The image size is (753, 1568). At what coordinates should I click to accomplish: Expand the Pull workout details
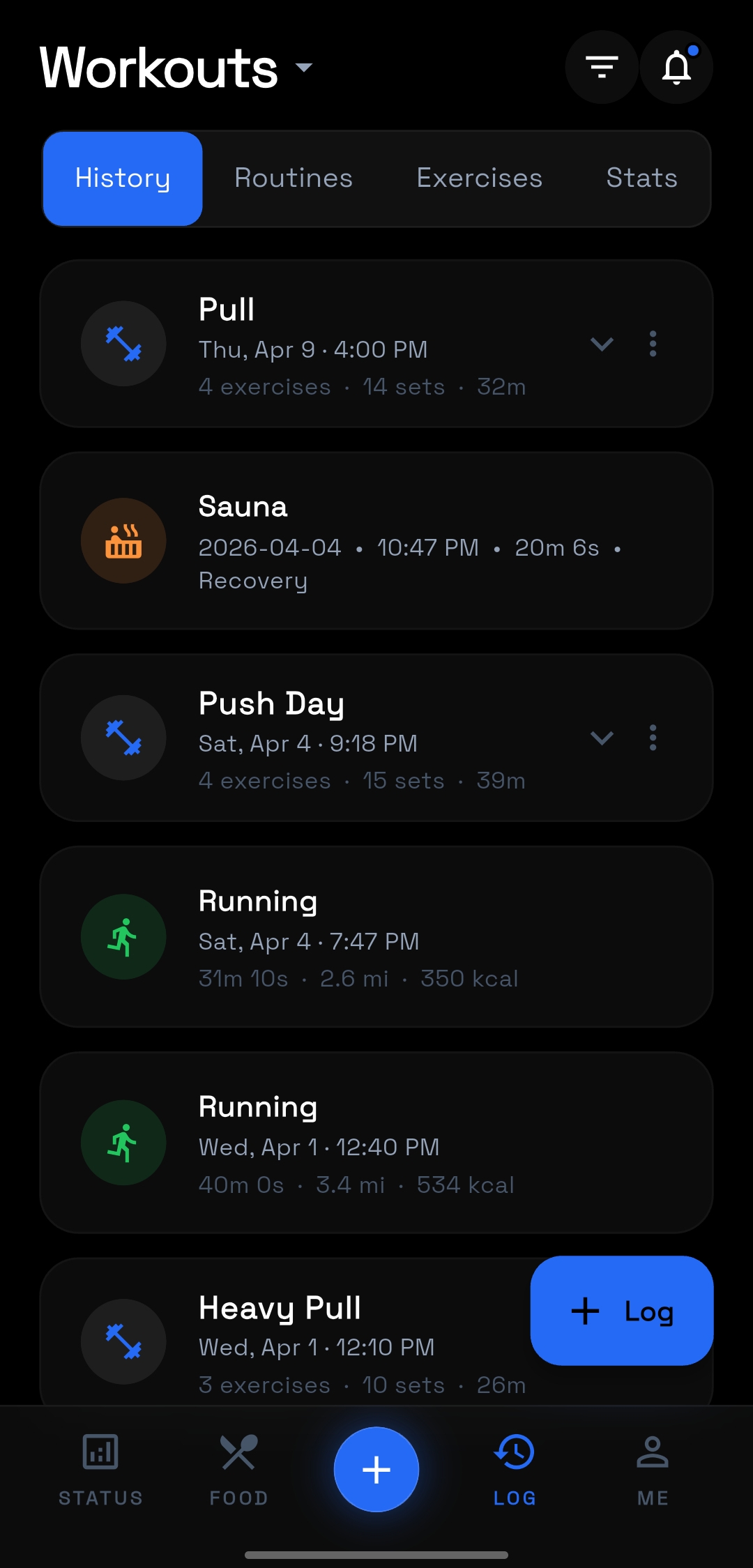602,344
